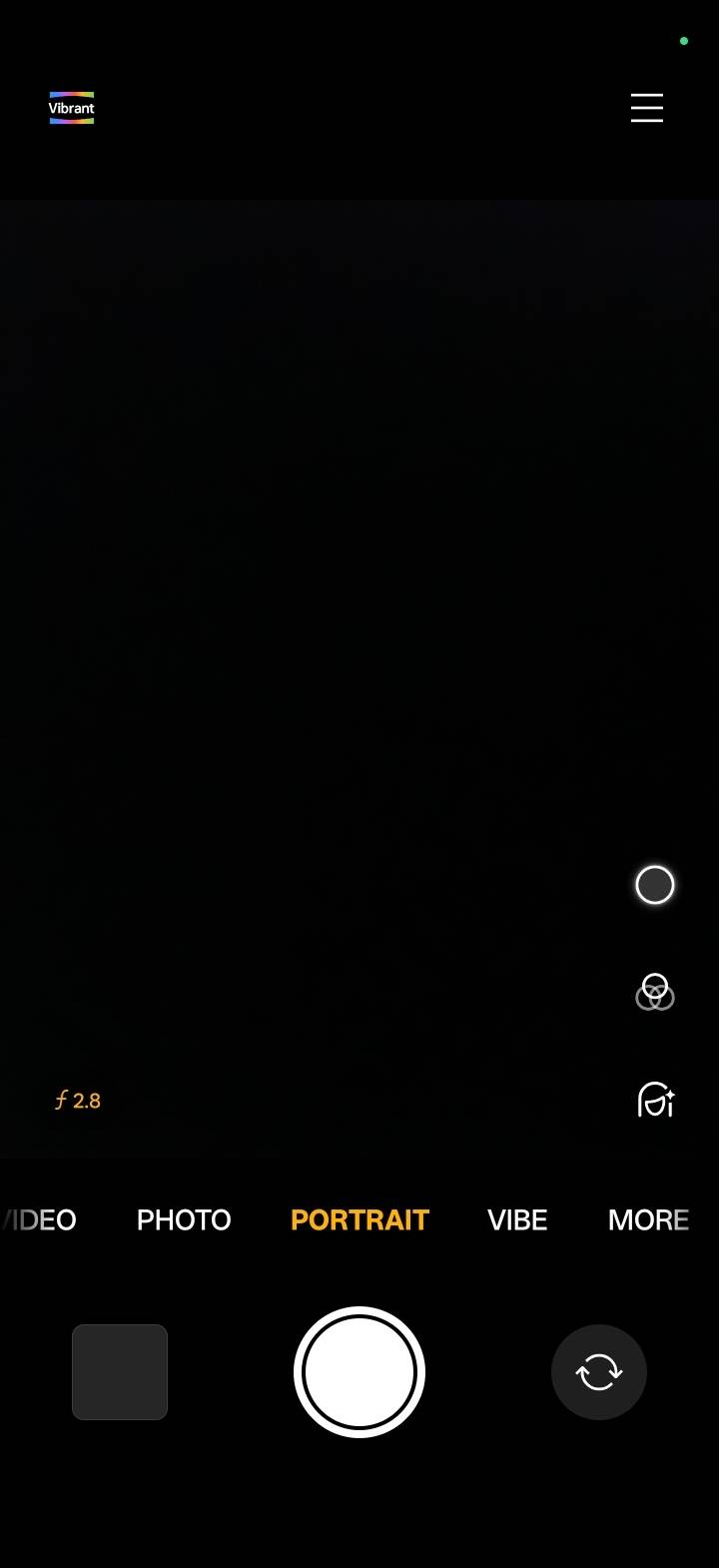Switch to VIBE mode
Viewport: 719px width, 1568px height.
pyautogui.click(x=517, y=1219)
